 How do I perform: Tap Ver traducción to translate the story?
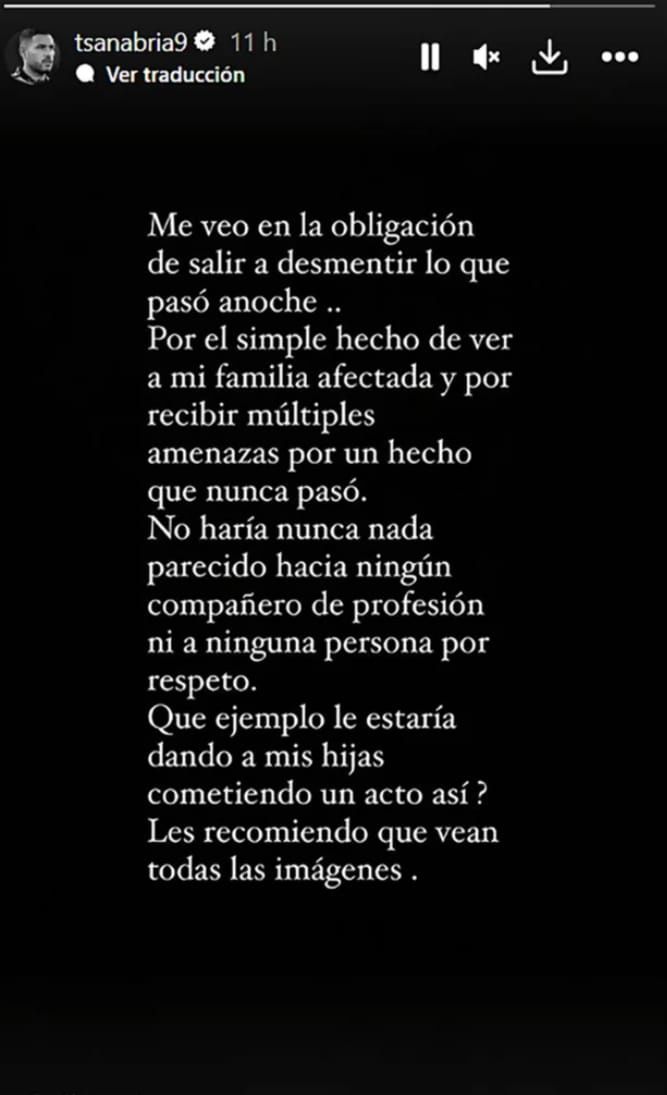(x=165, y=74)
